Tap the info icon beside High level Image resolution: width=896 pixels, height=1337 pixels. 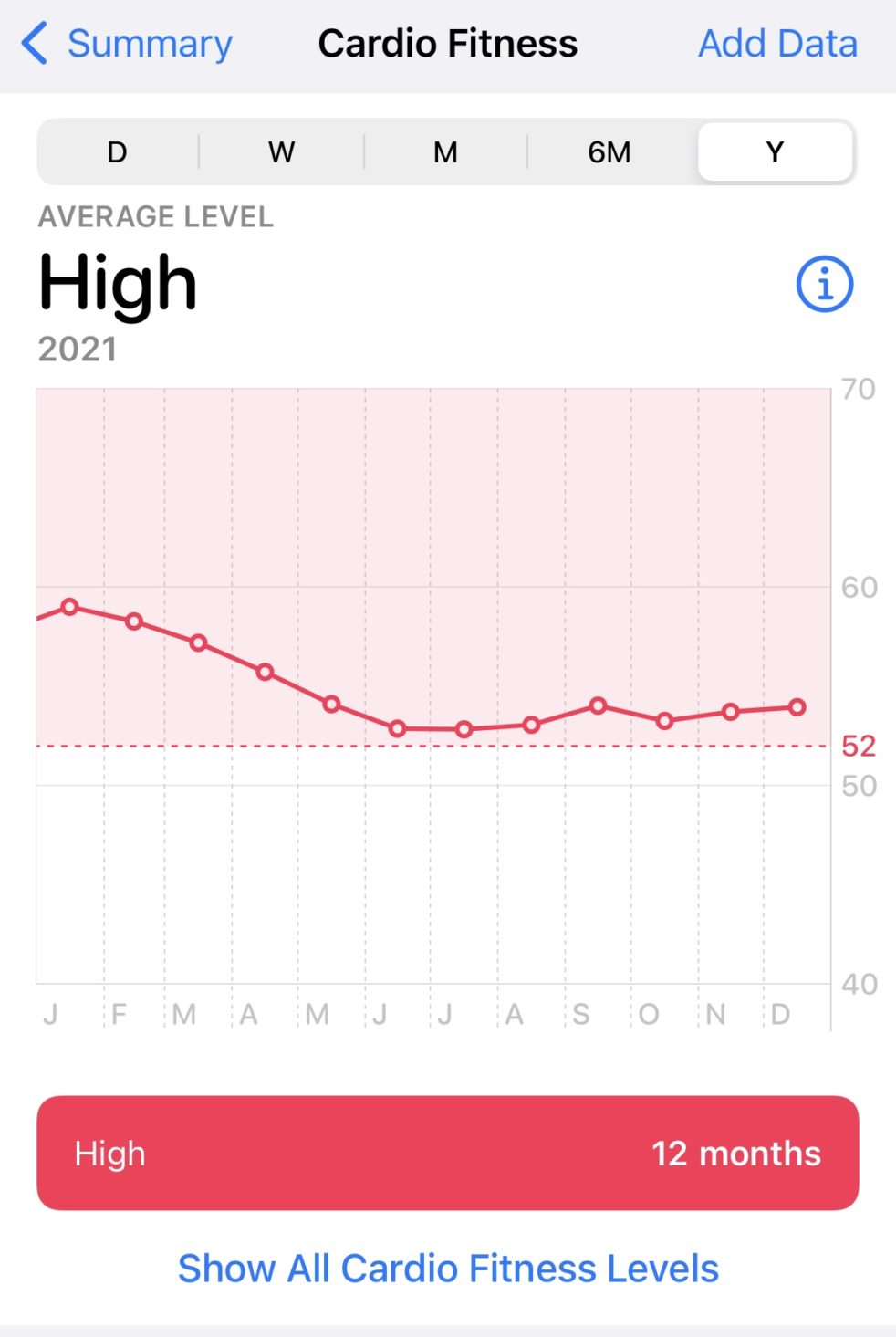pos(822,284)
